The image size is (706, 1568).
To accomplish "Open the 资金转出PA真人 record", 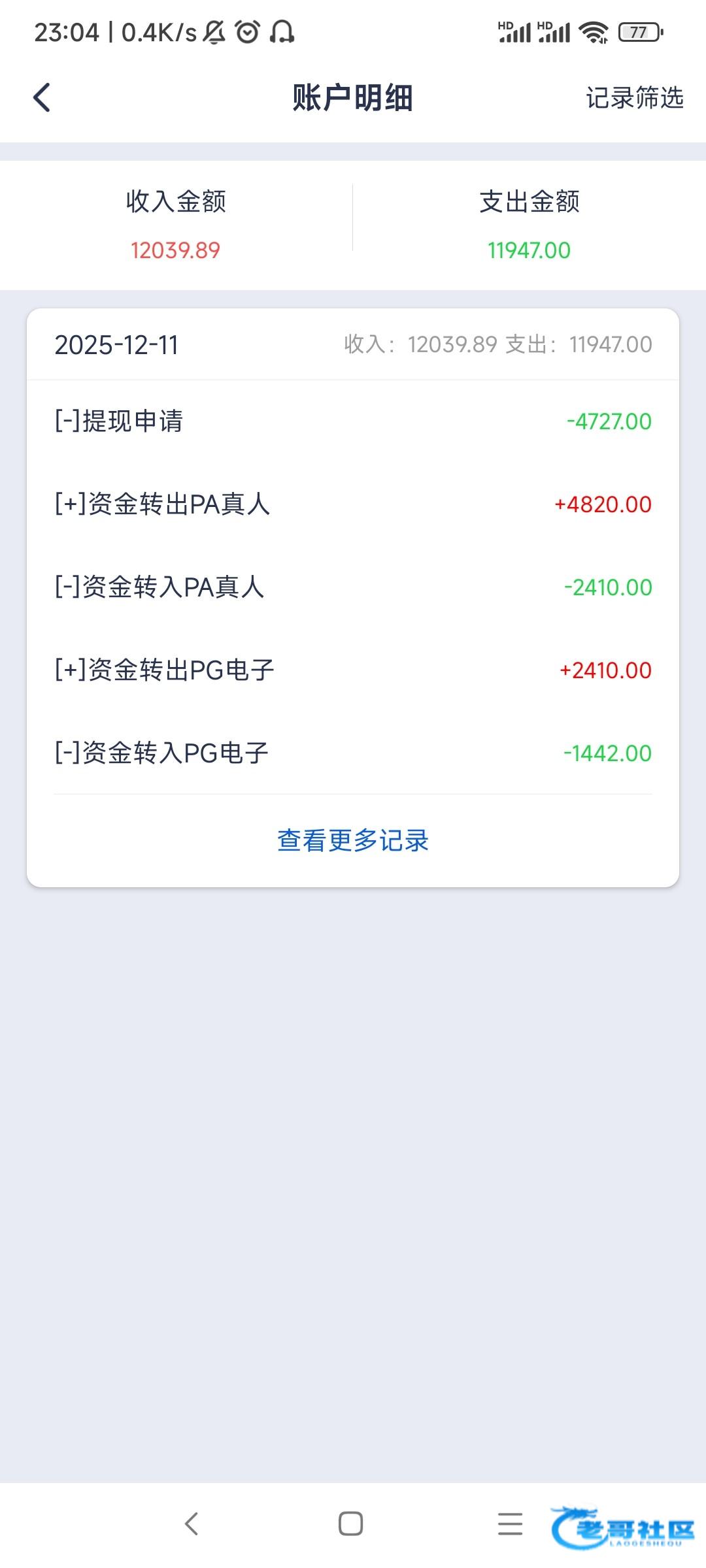I will click(x=353, y=504).
